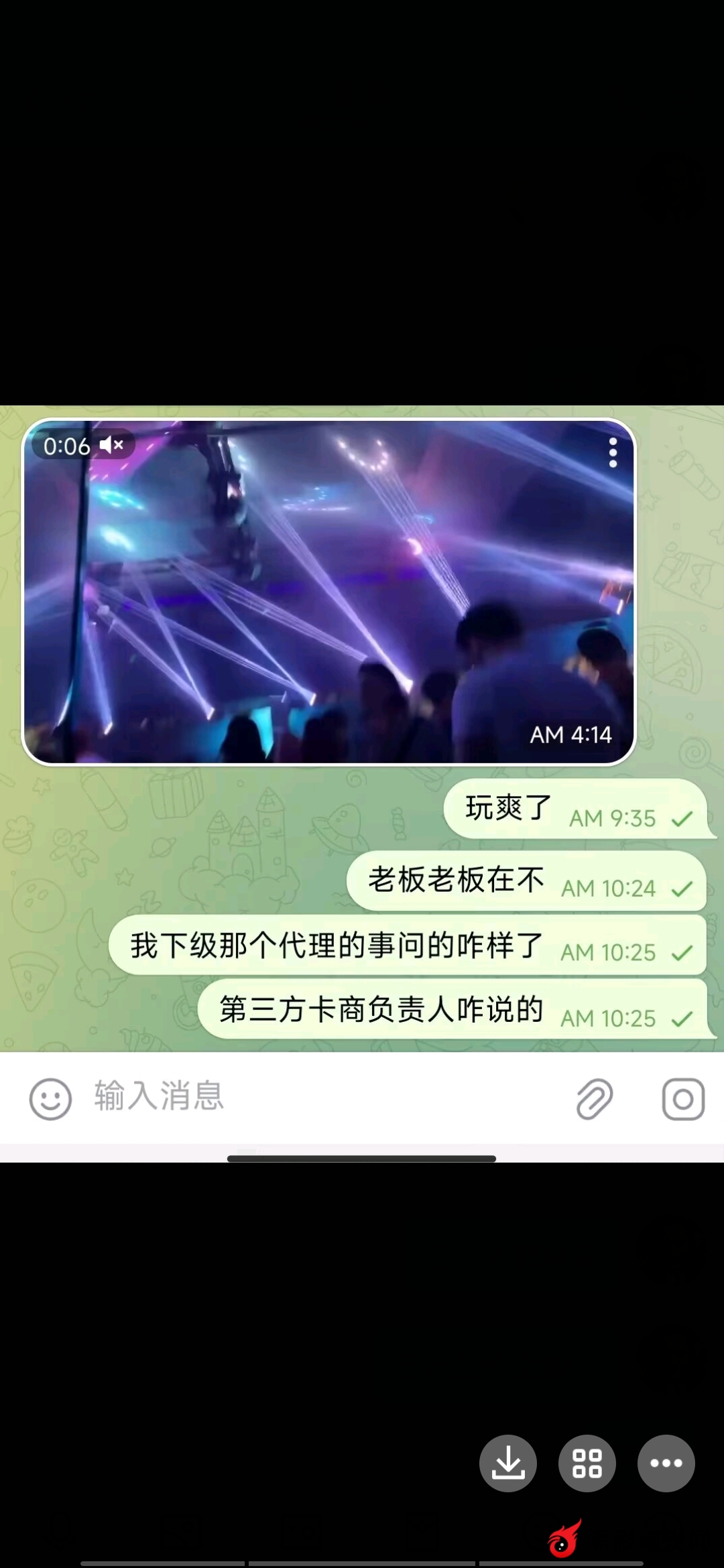Viewport: 724px width, 1568px height.
Task: Open the image grid view
Action: coord(587,1463)
